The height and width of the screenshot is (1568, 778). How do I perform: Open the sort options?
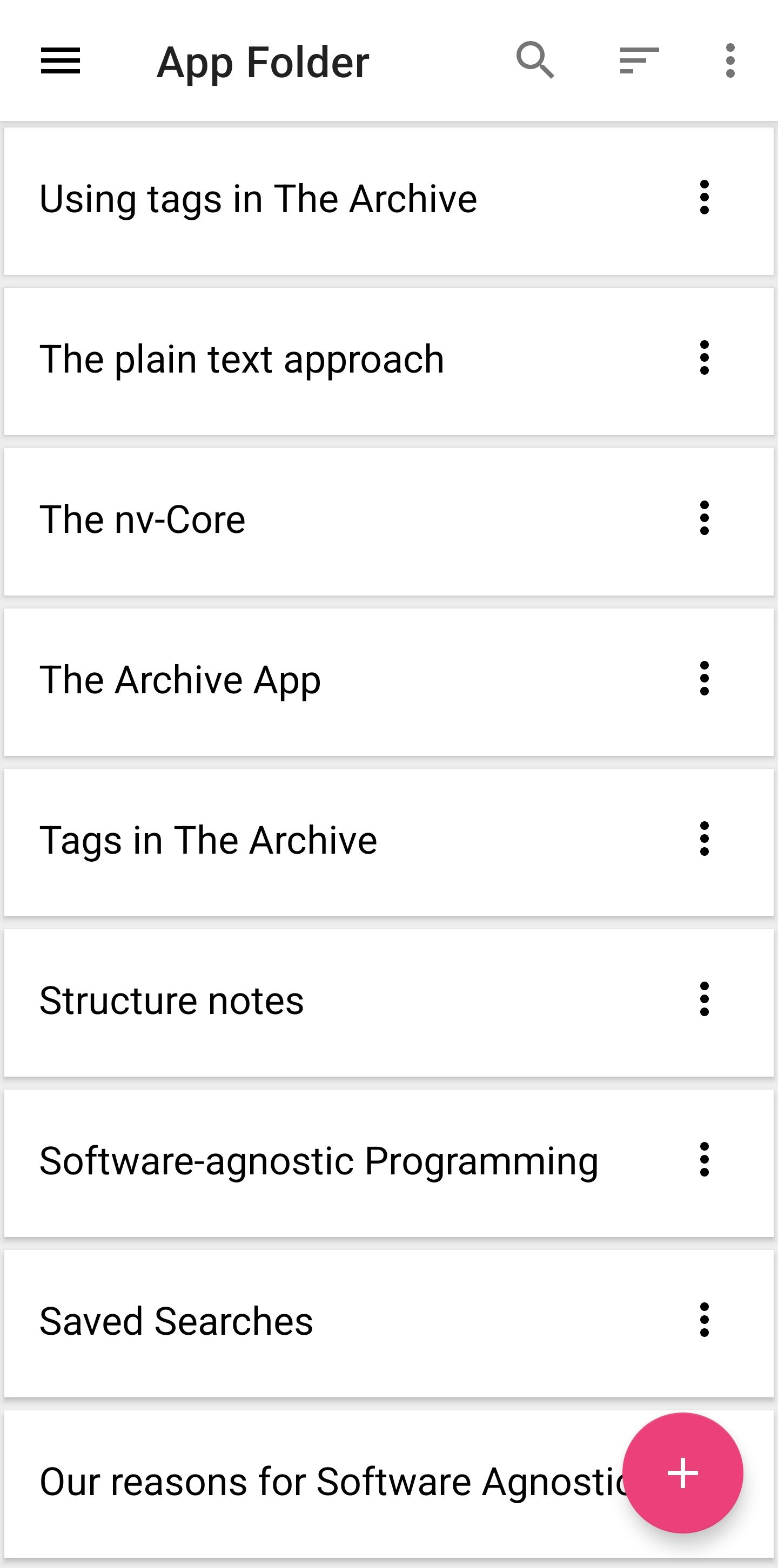tap(639, 61)
